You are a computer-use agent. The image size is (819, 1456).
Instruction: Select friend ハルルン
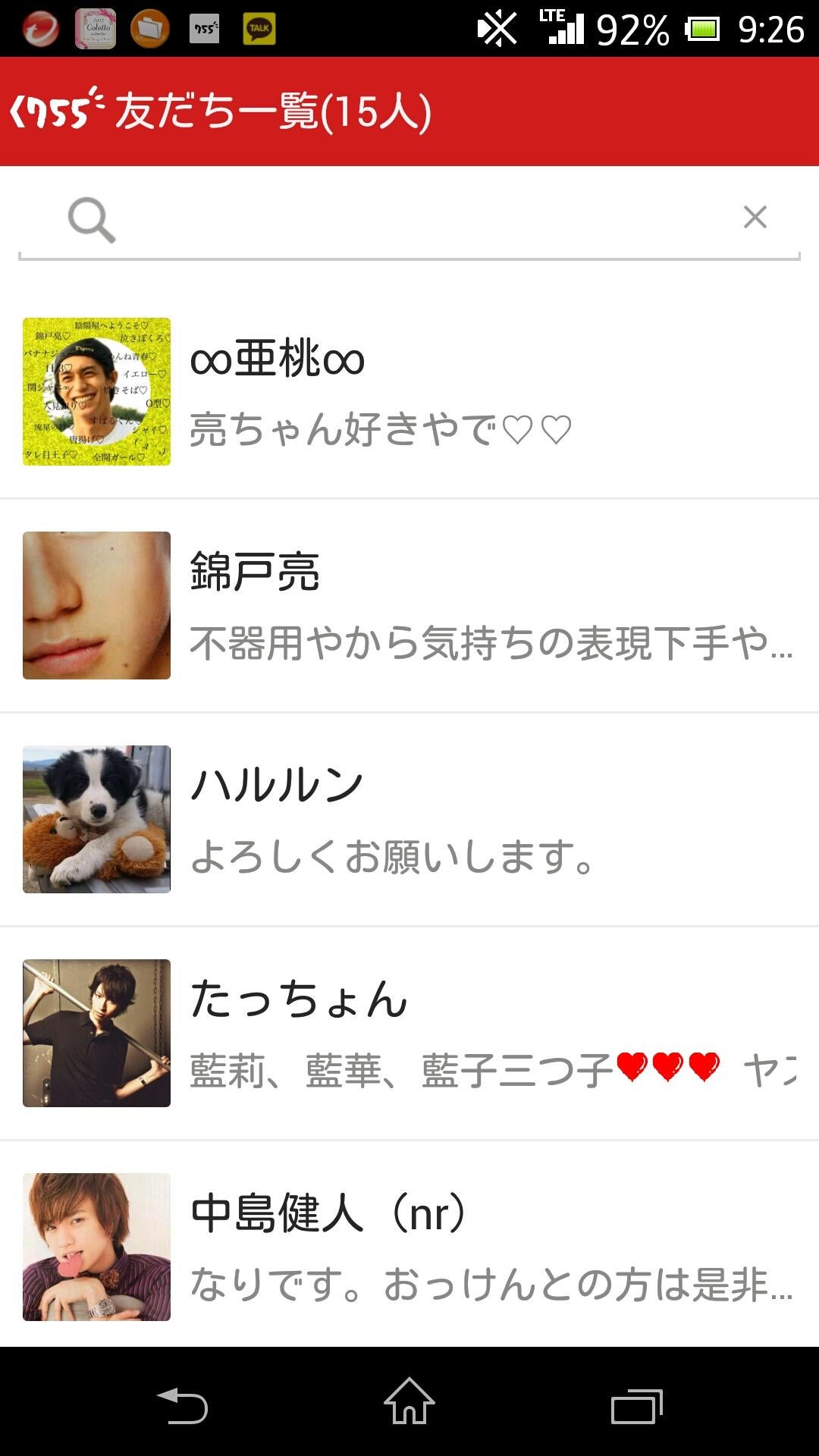409,820
